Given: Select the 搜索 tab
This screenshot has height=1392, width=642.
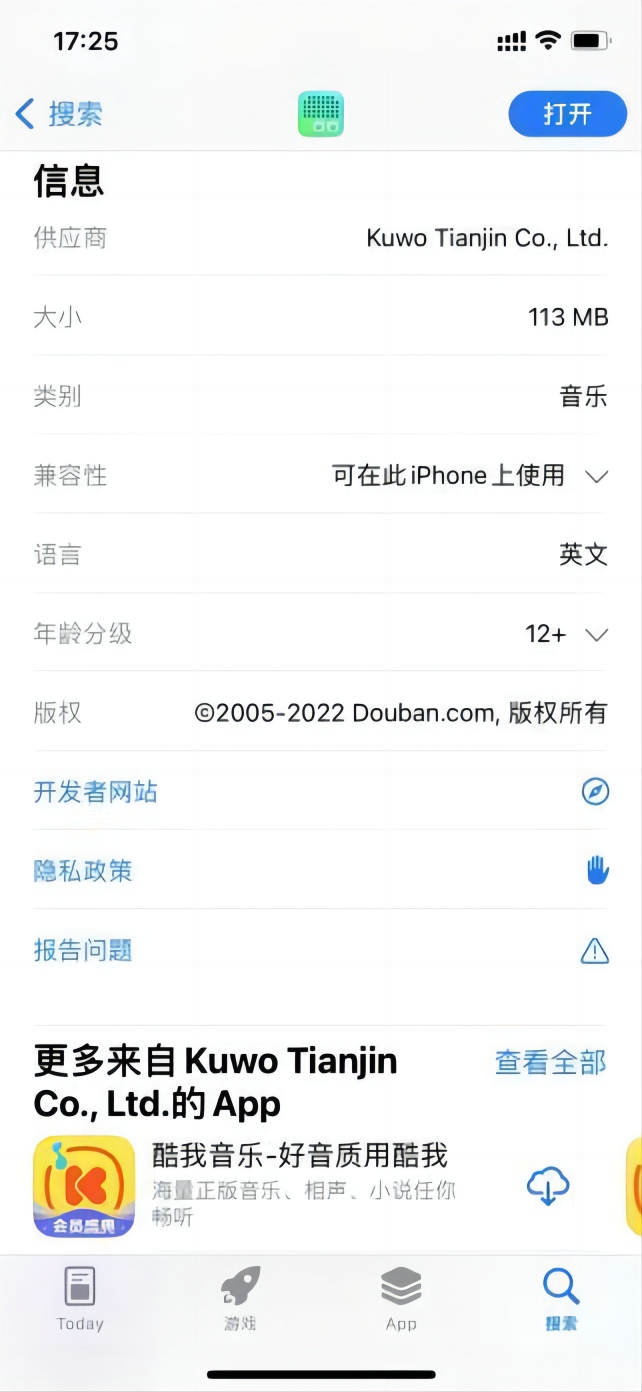Looking at the screenshot, I should [x=561, y=1298].
